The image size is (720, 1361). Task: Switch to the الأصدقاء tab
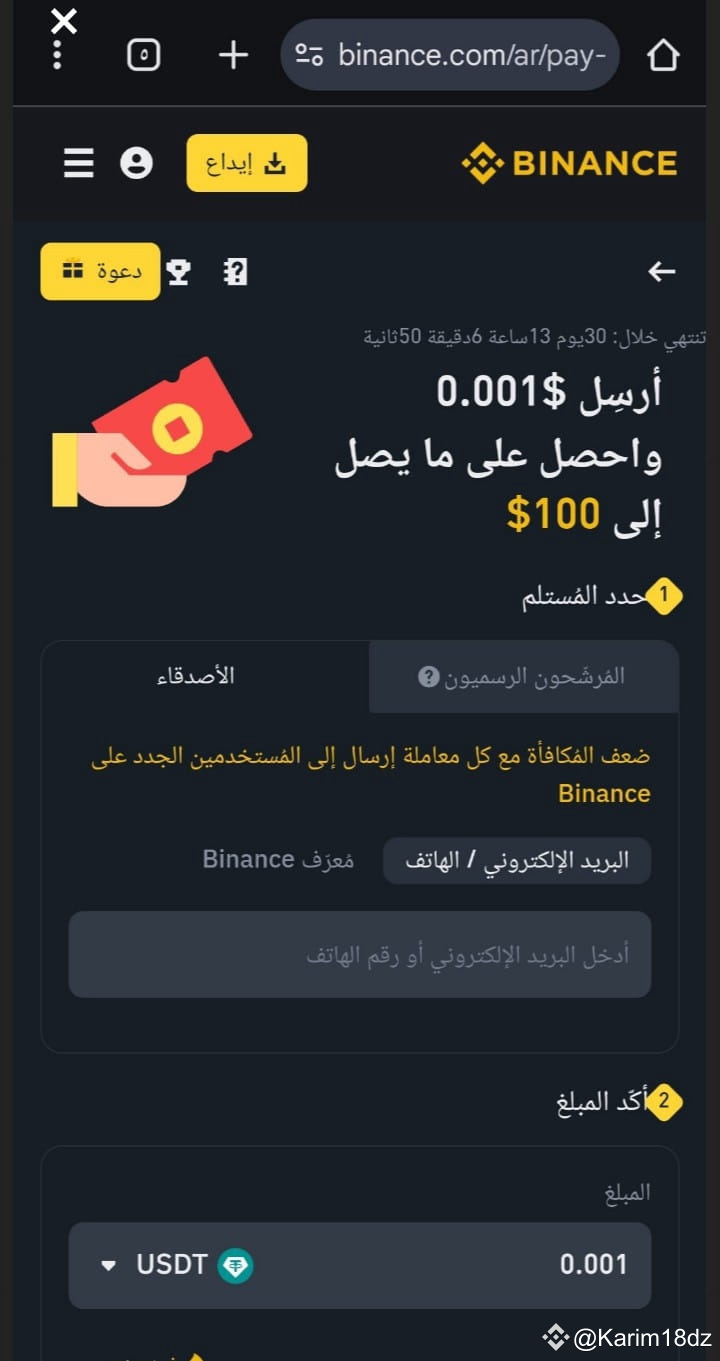coord(196,675)
